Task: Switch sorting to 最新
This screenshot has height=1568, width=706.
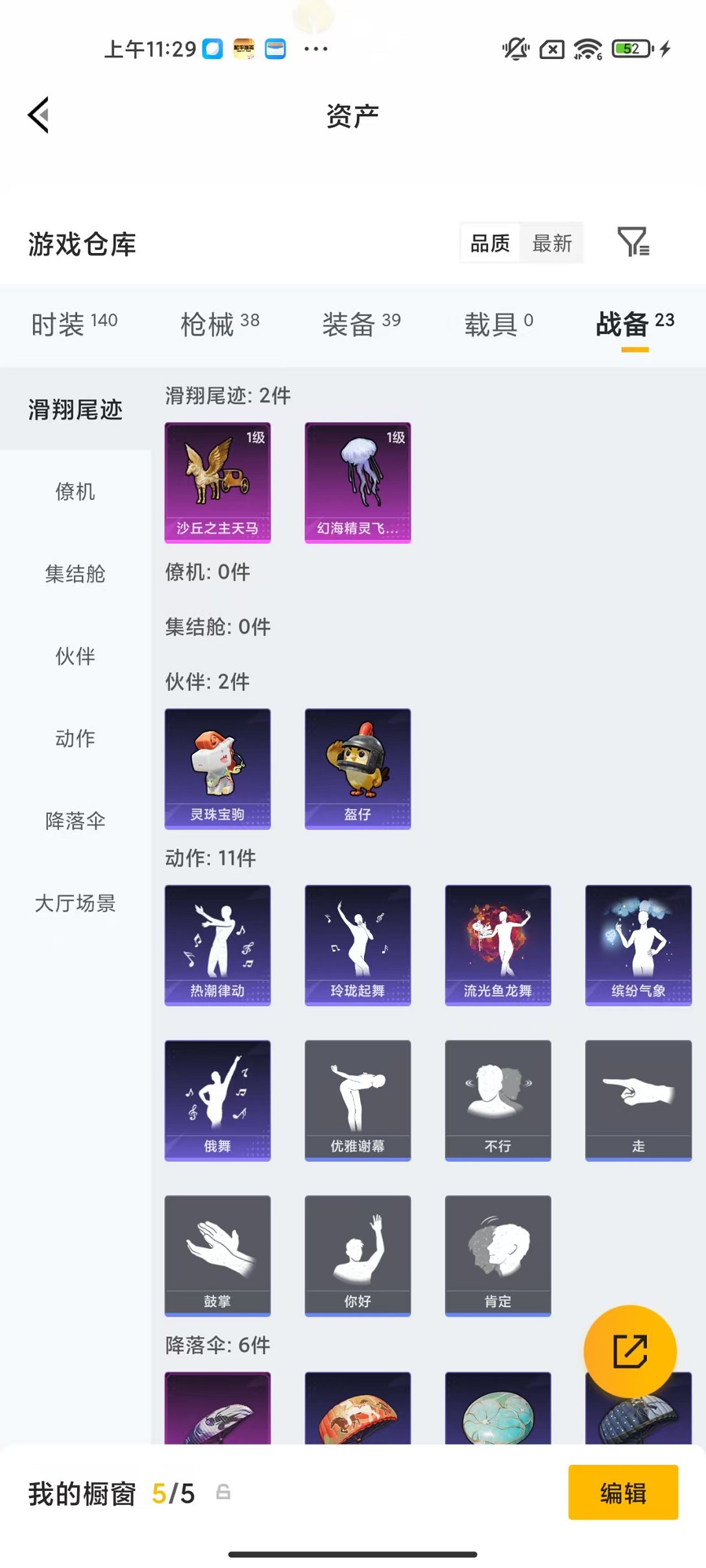Action: [552, 243]
